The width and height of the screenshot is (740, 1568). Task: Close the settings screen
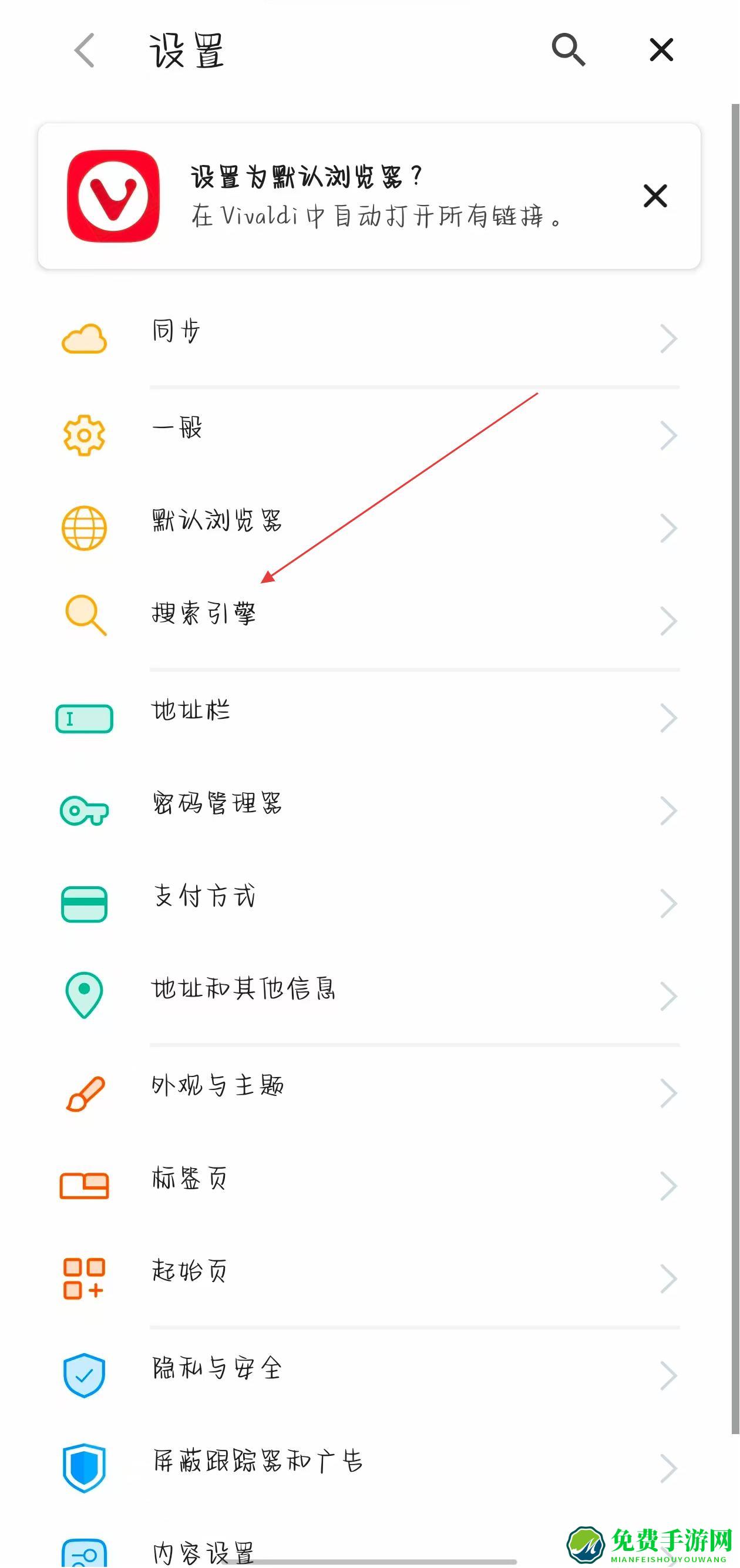point(661,50)
